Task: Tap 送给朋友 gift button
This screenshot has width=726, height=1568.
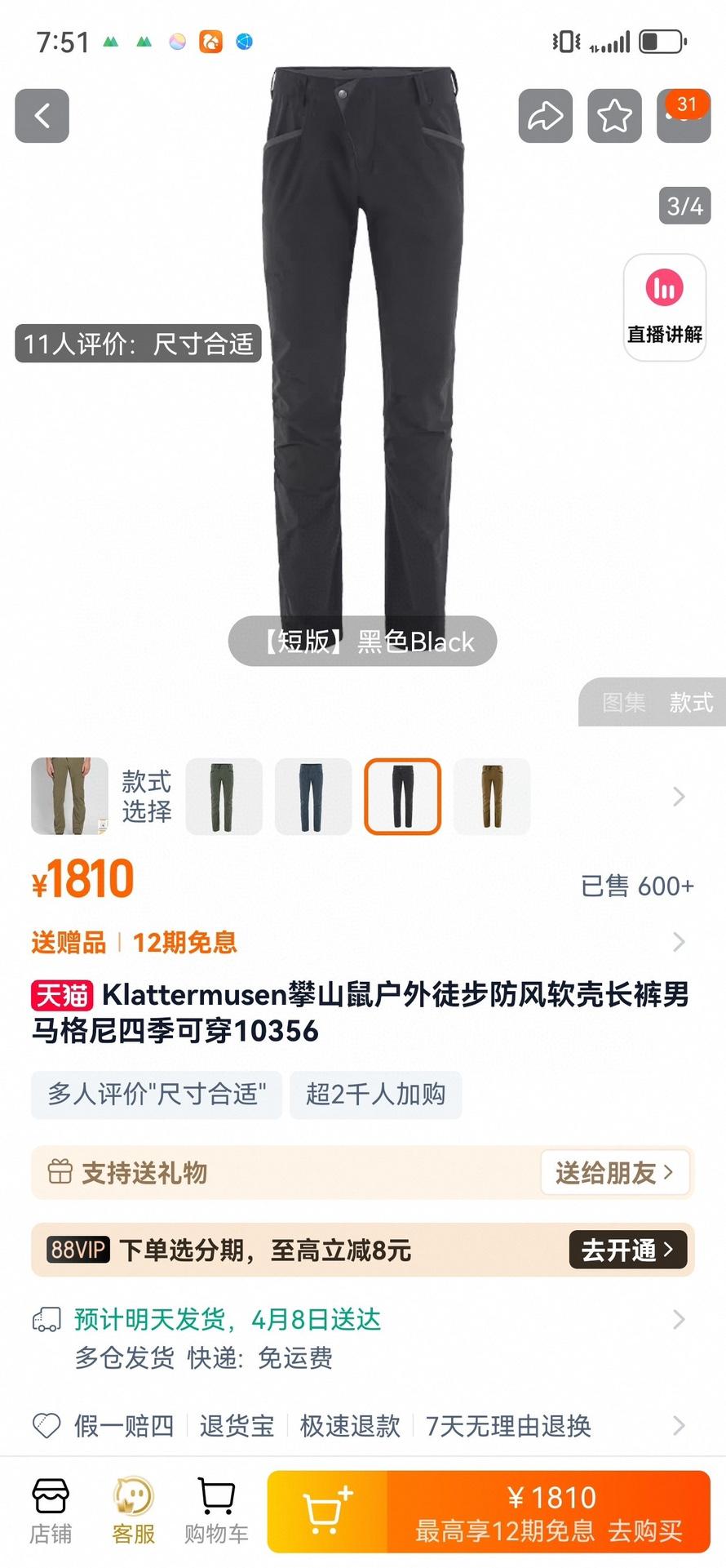Action: tap(614, 1173)
